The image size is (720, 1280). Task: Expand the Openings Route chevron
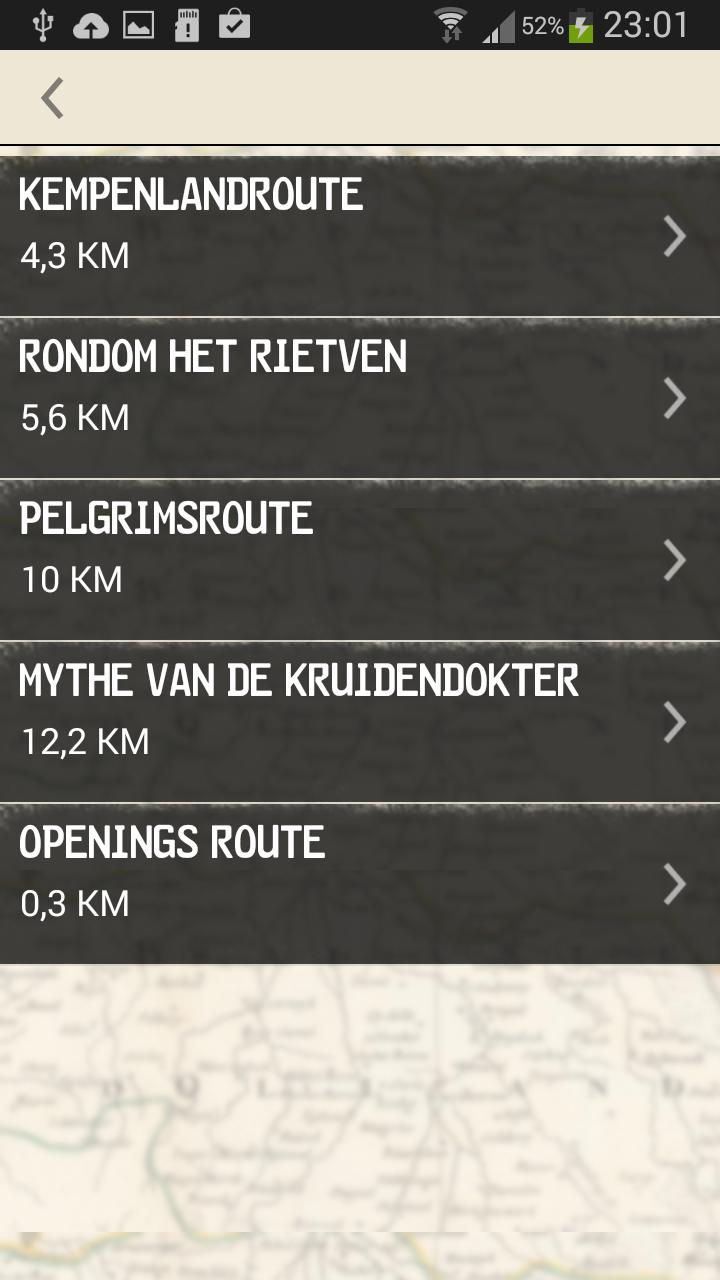[673, 884]
